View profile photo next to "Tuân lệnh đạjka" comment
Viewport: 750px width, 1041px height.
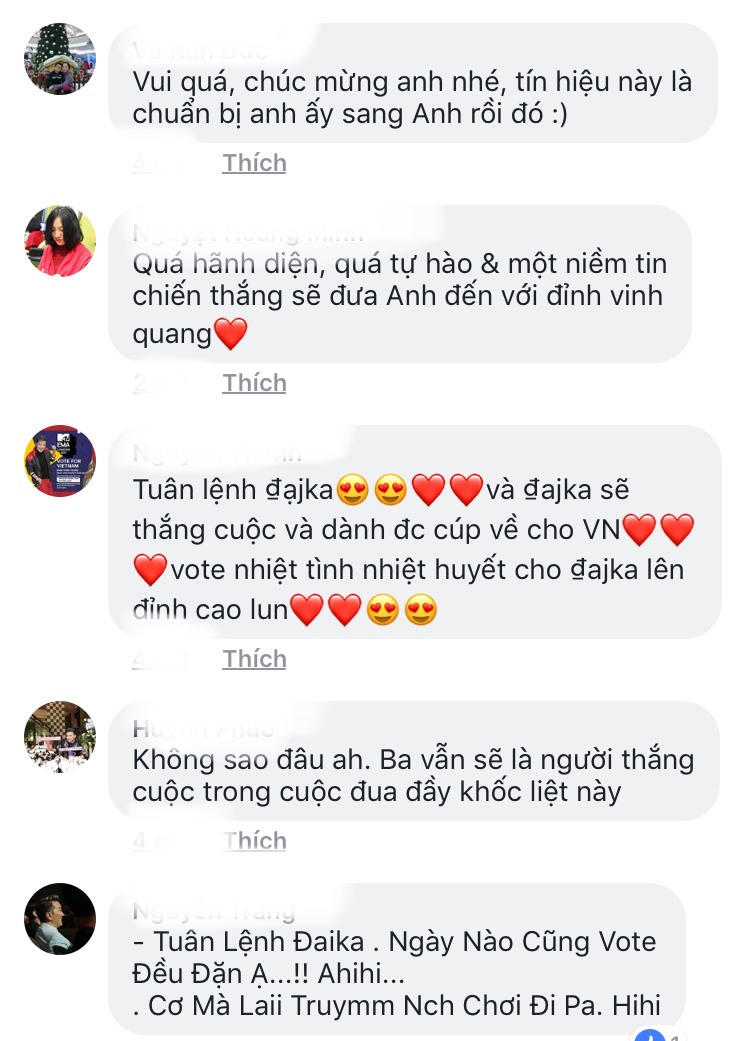pyautogui.click(x=60, y=461)
